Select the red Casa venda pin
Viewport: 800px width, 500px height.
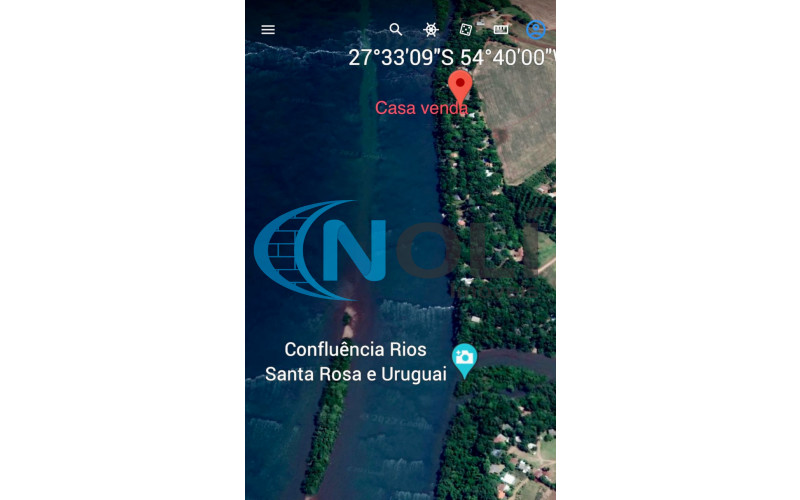coord(459,86)
